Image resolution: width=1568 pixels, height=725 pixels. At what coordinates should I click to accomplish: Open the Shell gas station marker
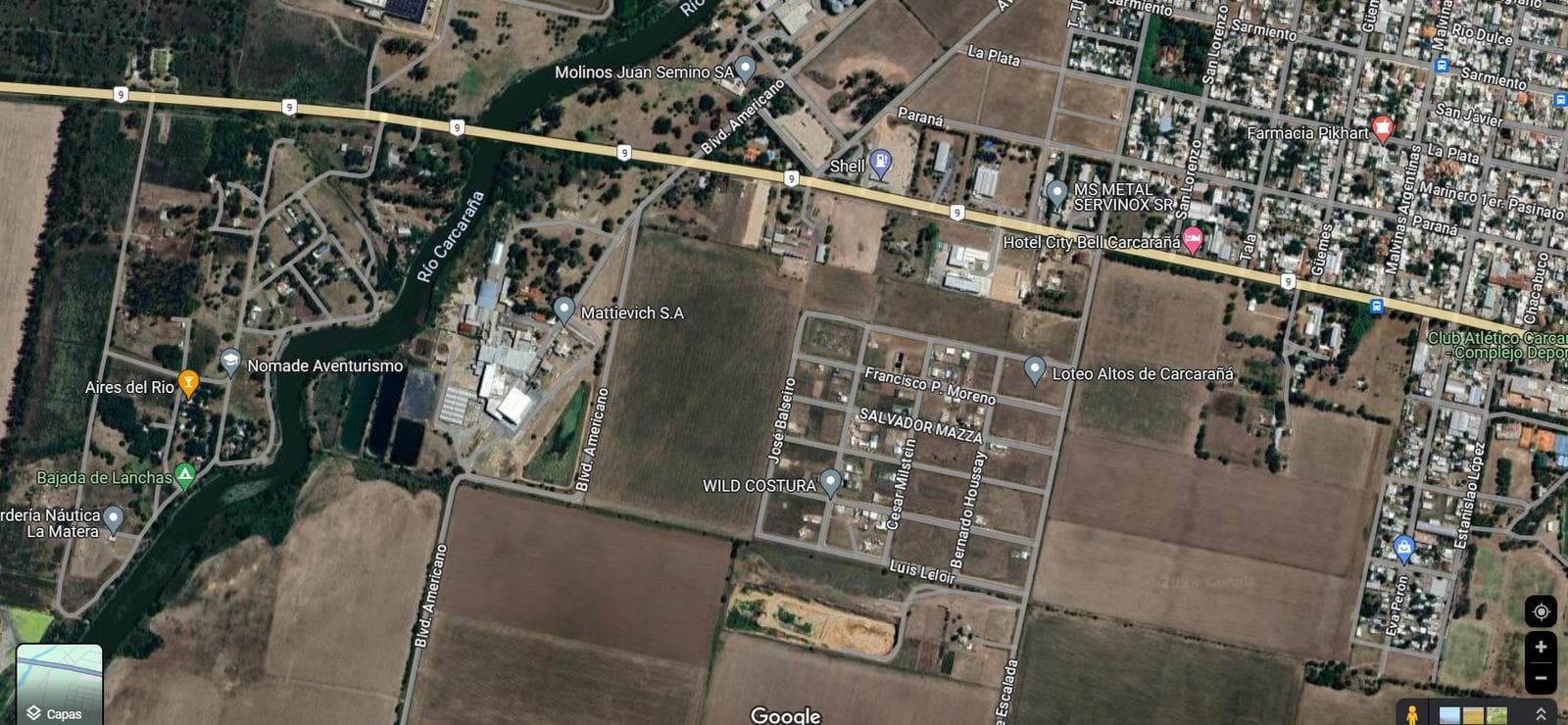pos(880,163)
